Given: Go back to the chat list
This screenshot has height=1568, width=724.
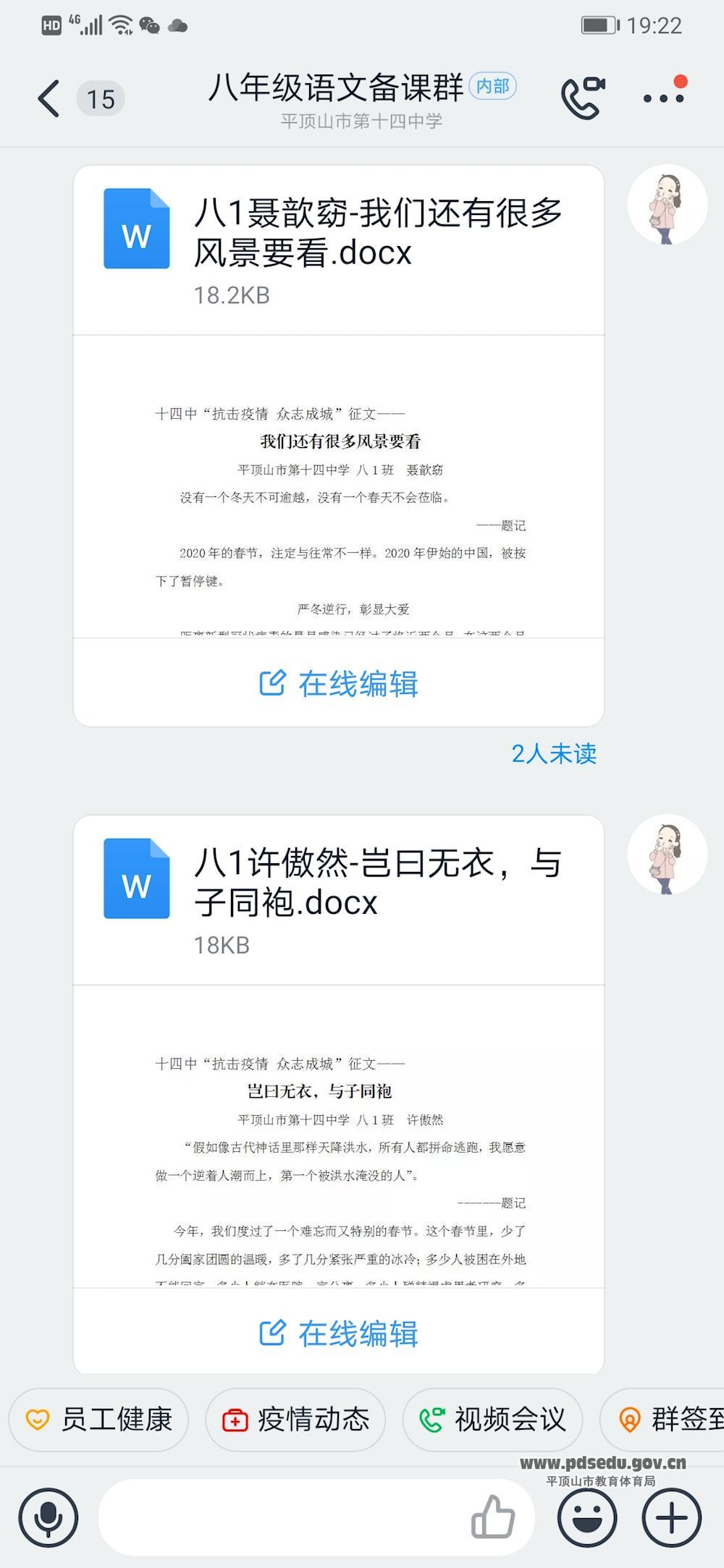Looking at the screenshot, I should click(49, 98).
